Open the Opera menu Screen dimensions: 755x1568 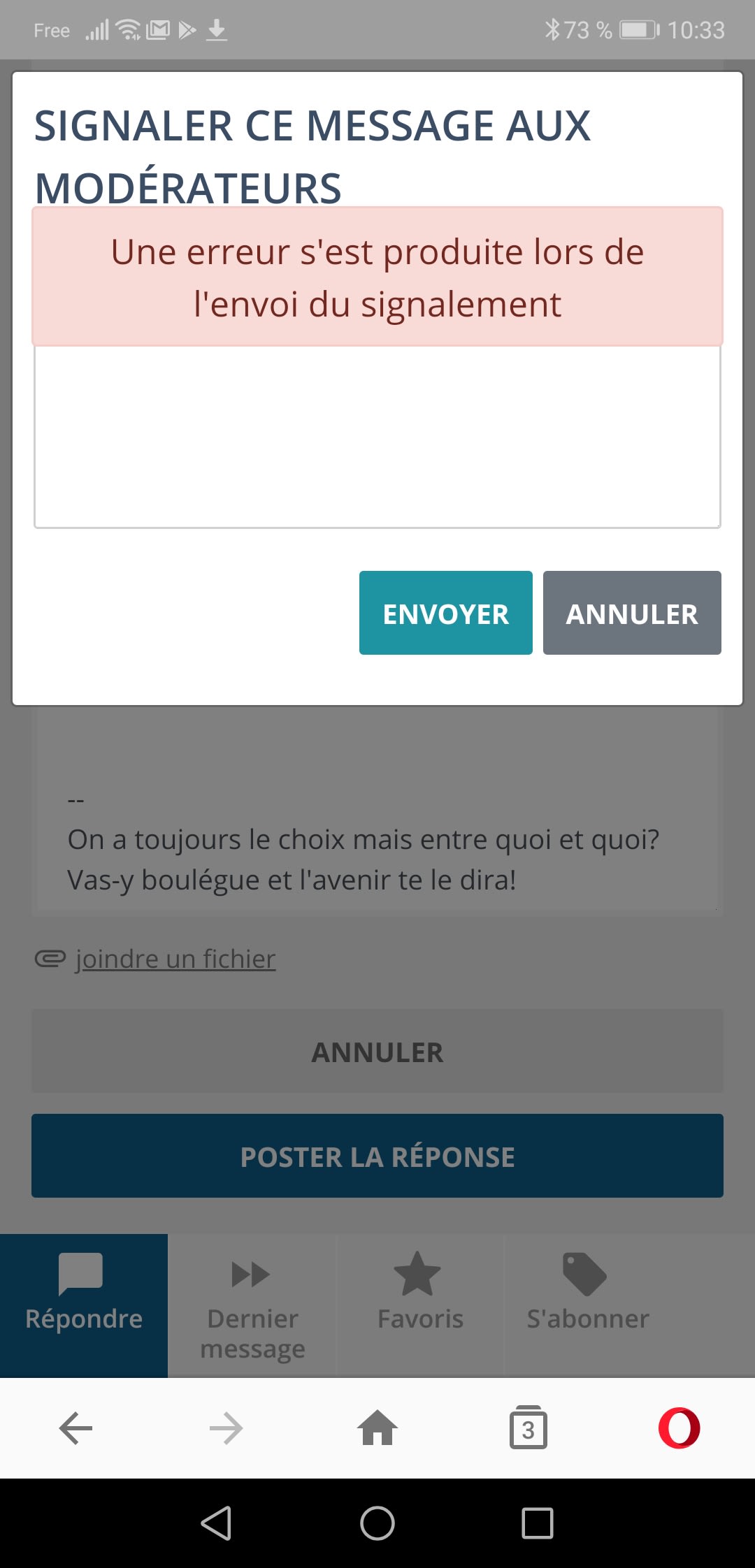pos(679,1428)
